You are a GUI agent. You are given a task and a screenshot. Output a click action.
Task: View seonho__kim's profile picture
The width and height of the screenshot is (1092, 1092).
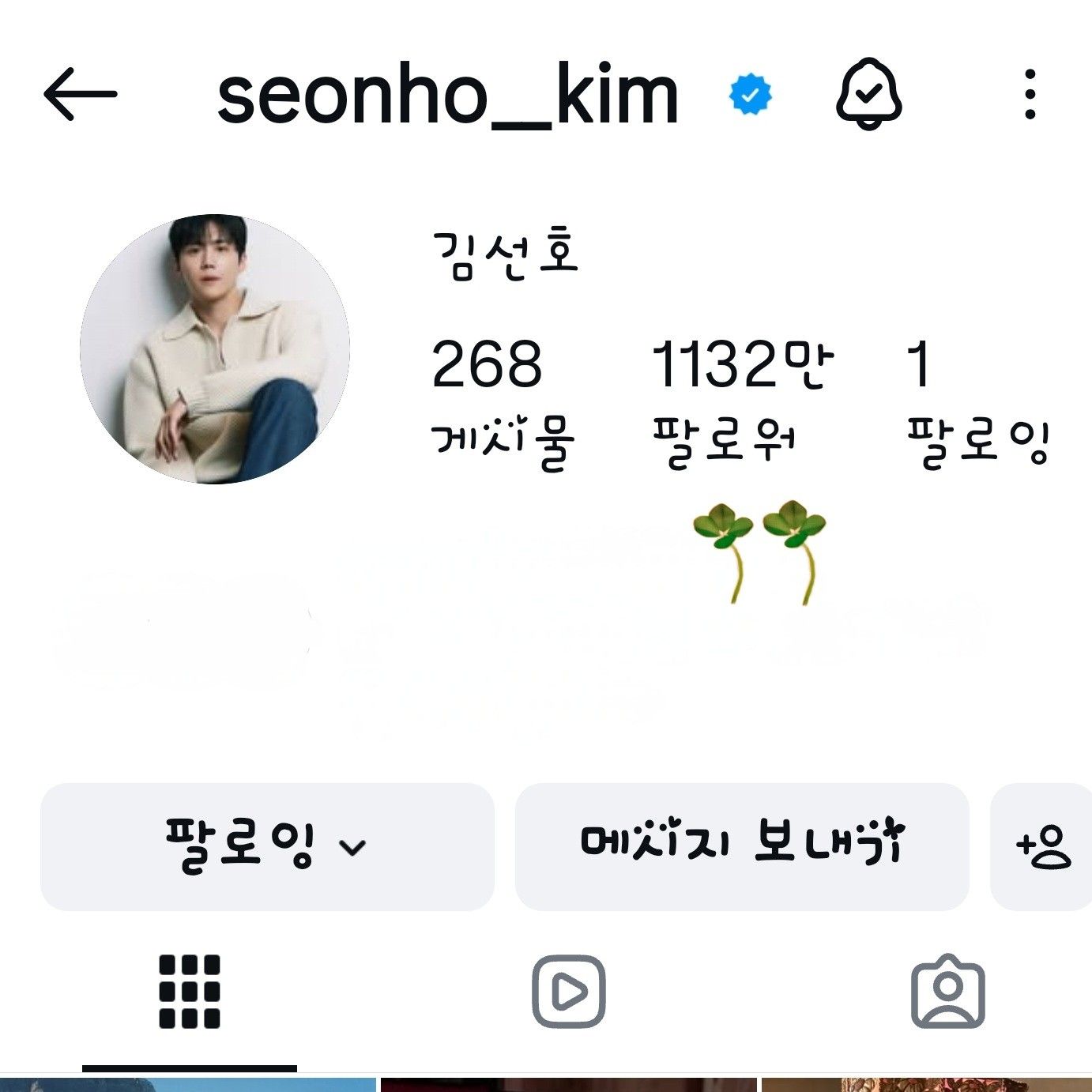[215, 348]
